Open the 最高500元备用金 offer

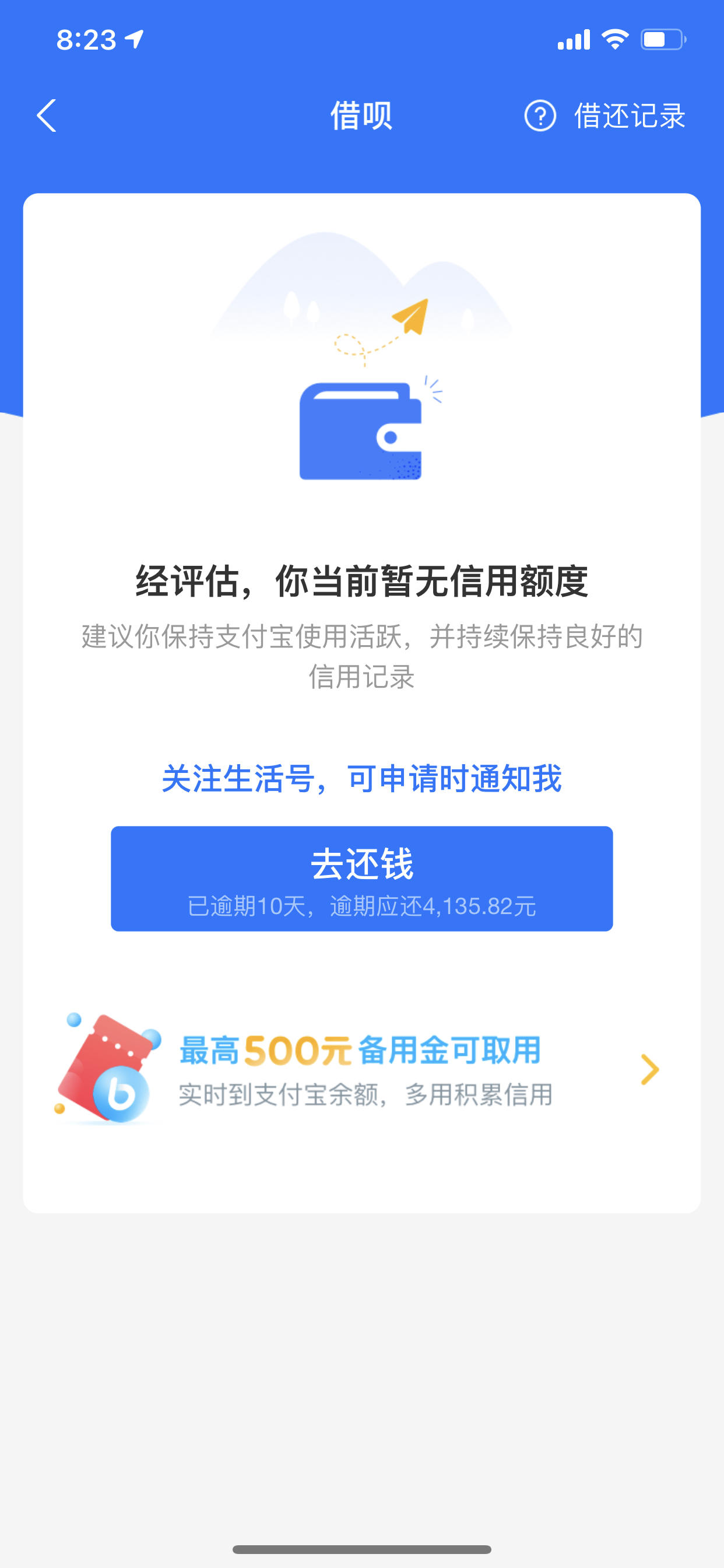click(x=361, y=1069)
